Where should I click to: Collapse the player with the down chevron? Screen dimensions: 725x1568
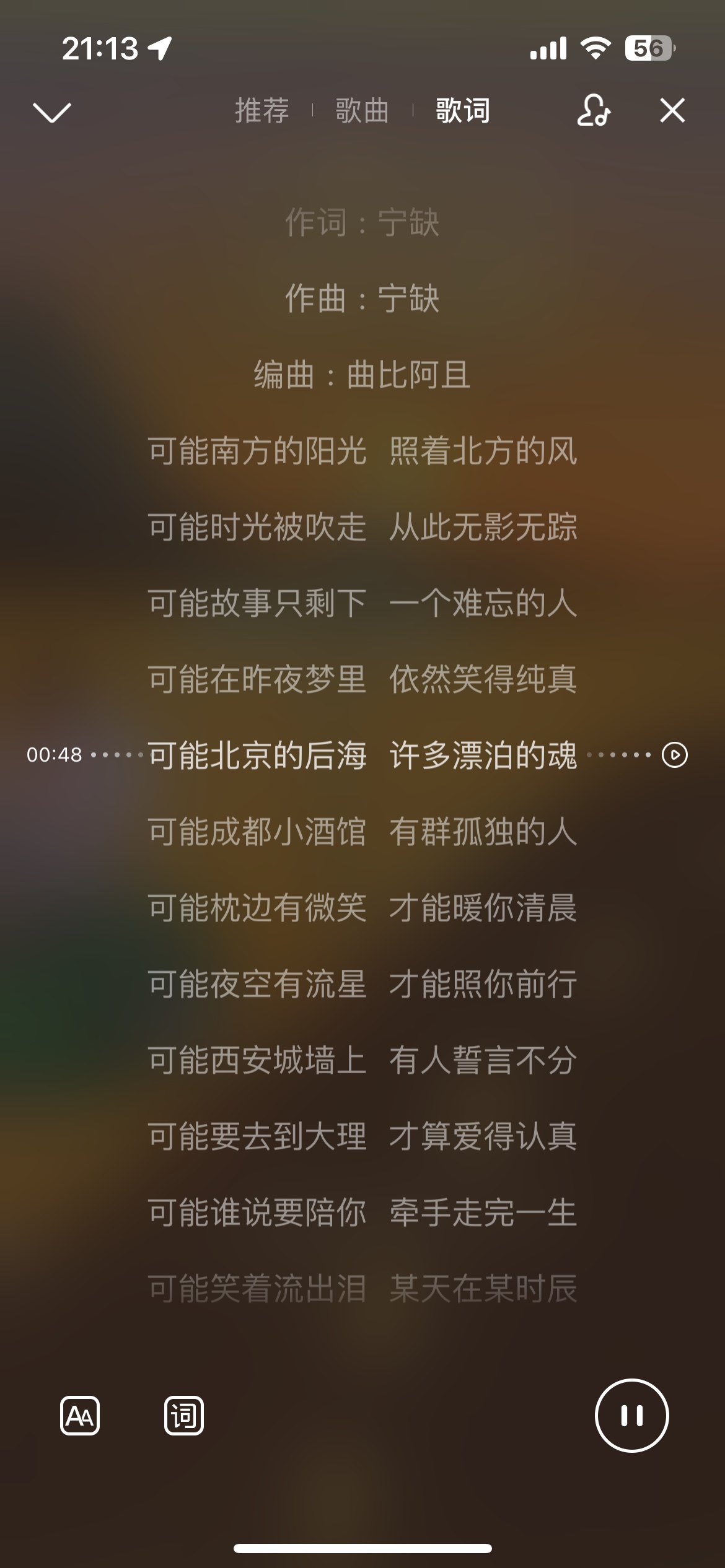pos(52,112)
